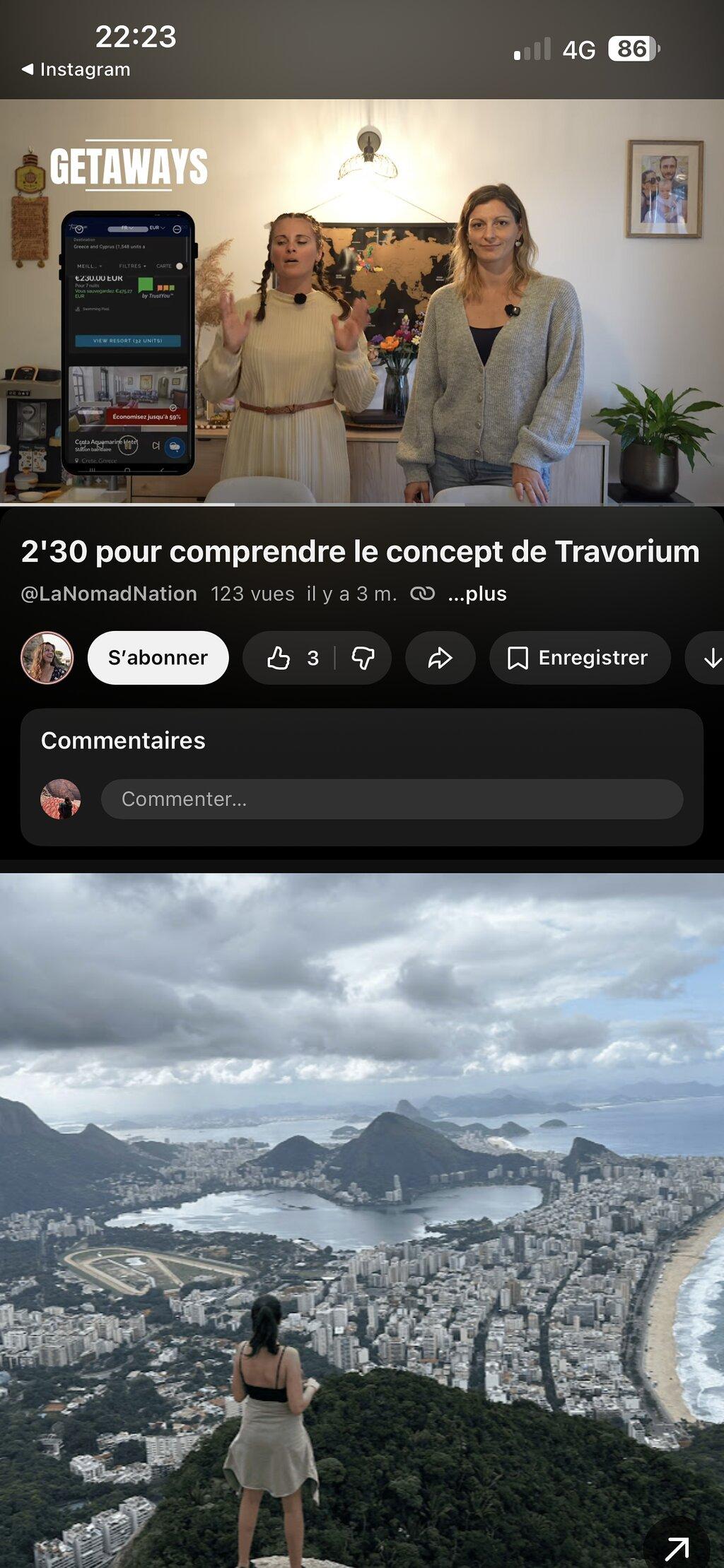The image size is (724, 1568).
Task: Save video using Enregistrer
Action: pos(580,658)
